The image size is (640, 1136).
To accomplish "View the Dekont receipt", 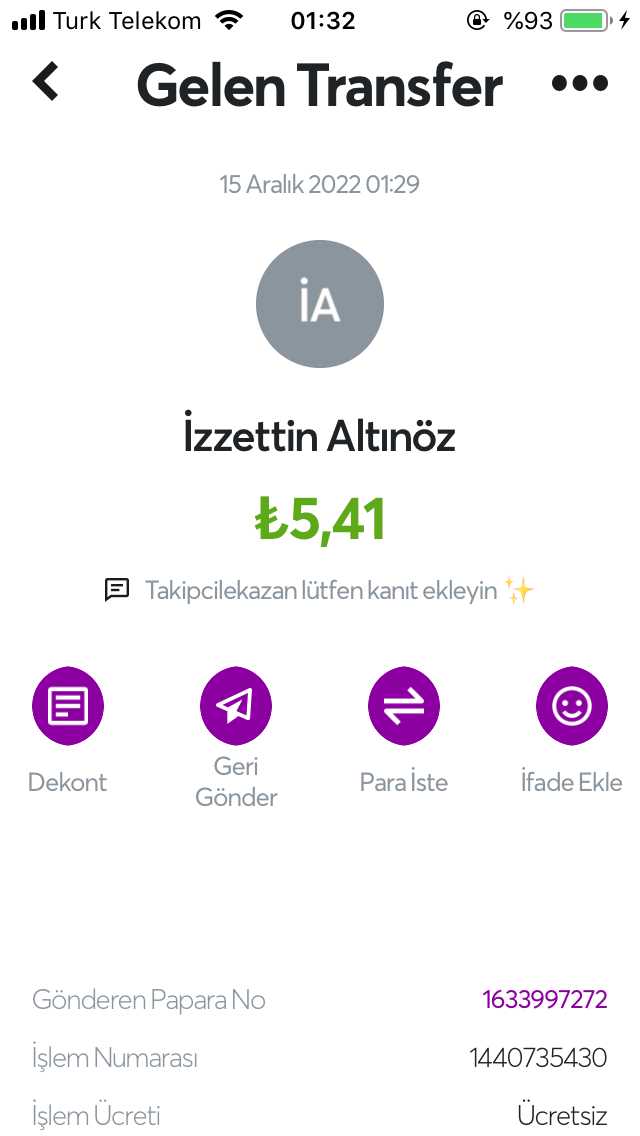I will coord(68,707).
